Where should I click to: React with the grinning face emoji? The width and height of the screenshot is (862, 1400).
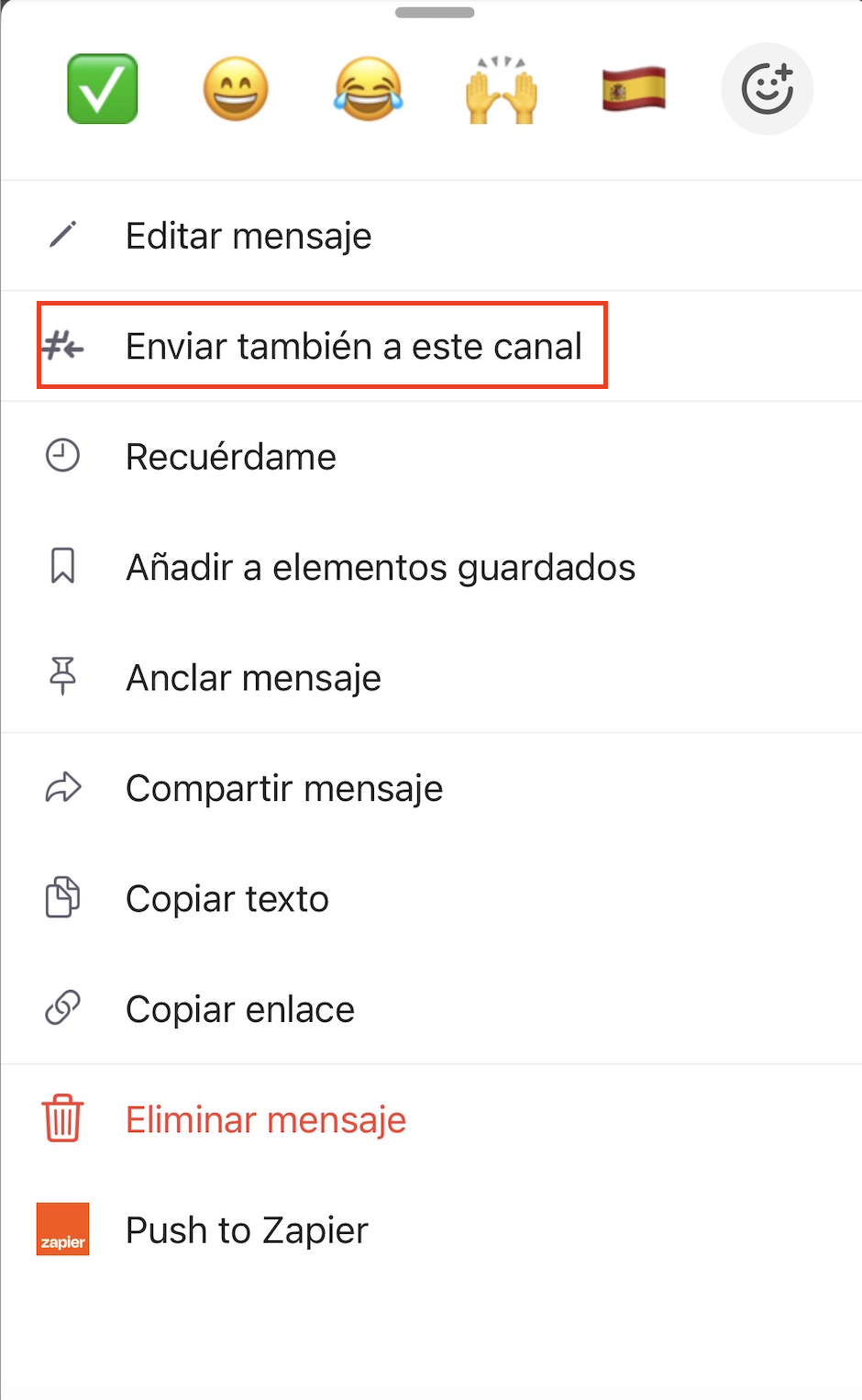tap(236, 89)
